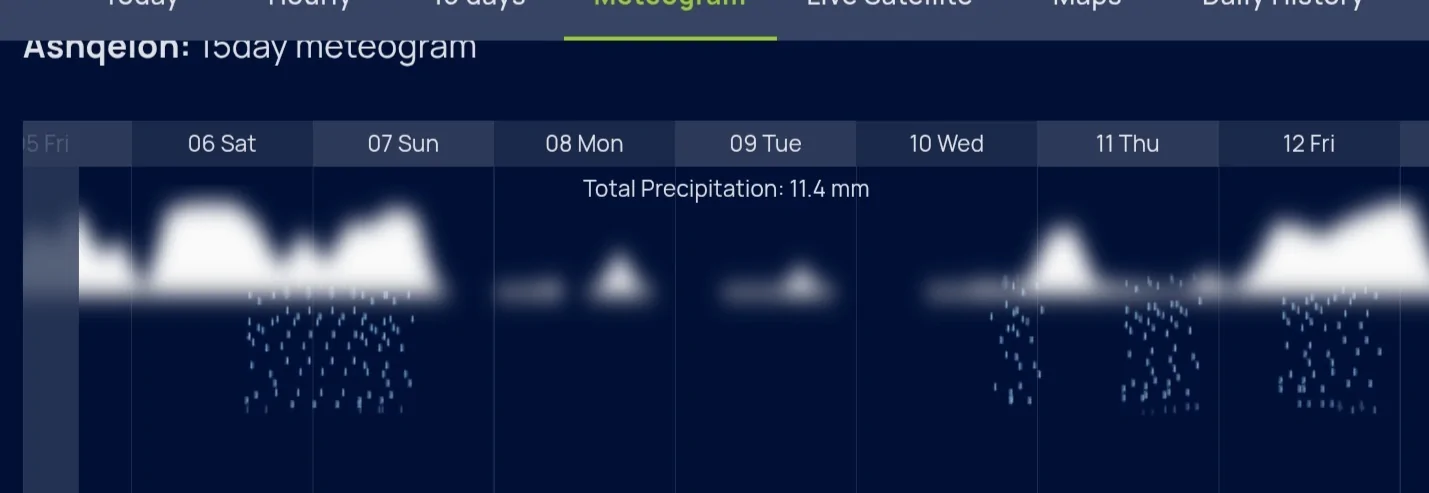The image size is (1429, 493).
Task: Open the Live Satellite tab
Action: (x=889, y=5)
